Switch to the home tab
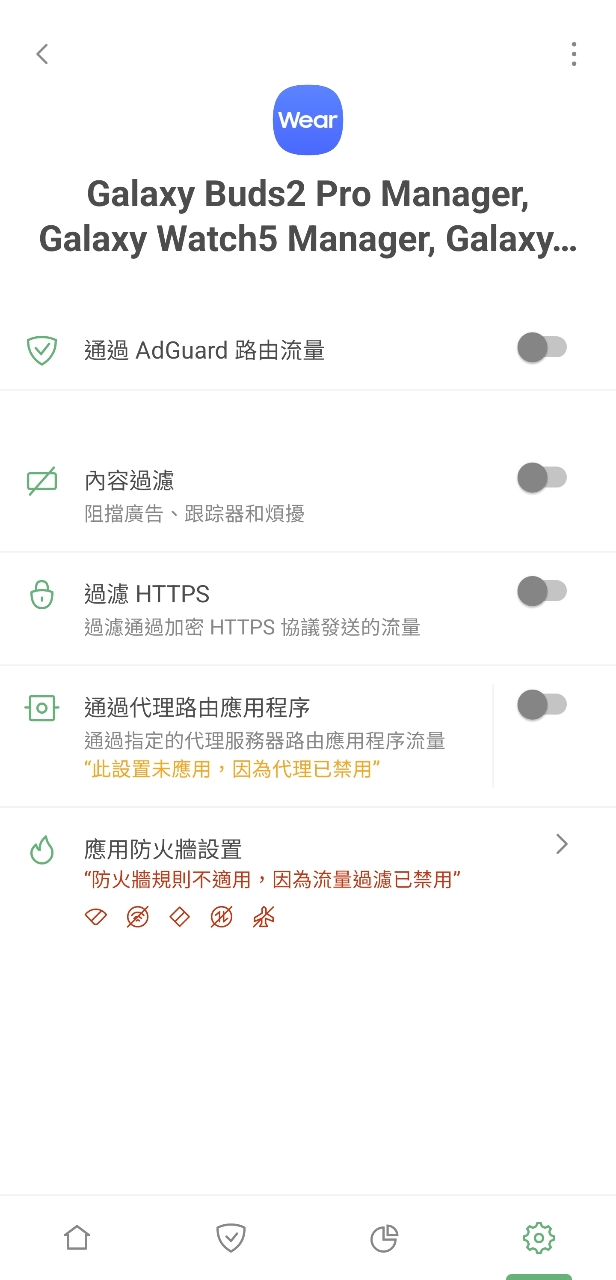Image resolution: width=616 pixels, height=1280 pixels. pos(77,1238)
